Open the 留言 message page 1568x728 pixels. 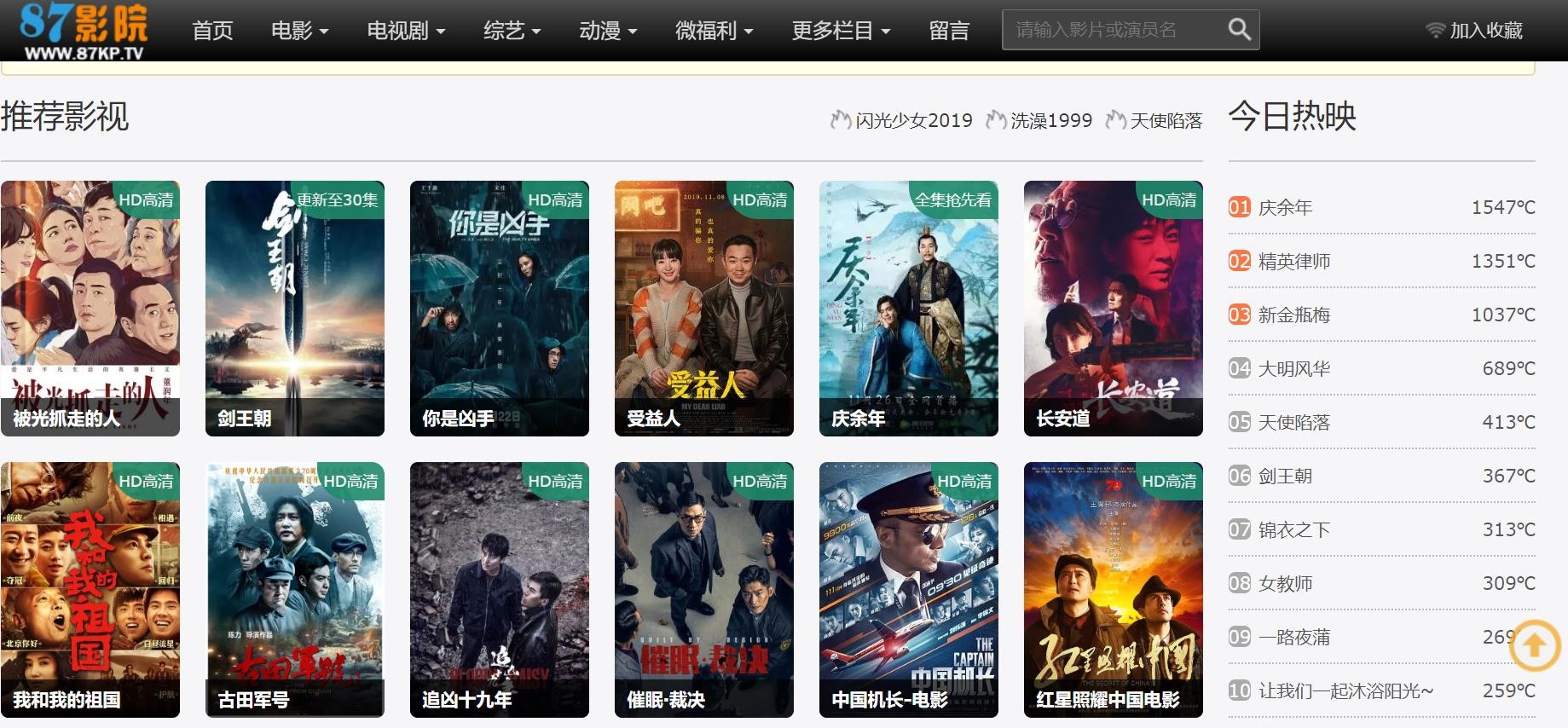pos(949,31)
